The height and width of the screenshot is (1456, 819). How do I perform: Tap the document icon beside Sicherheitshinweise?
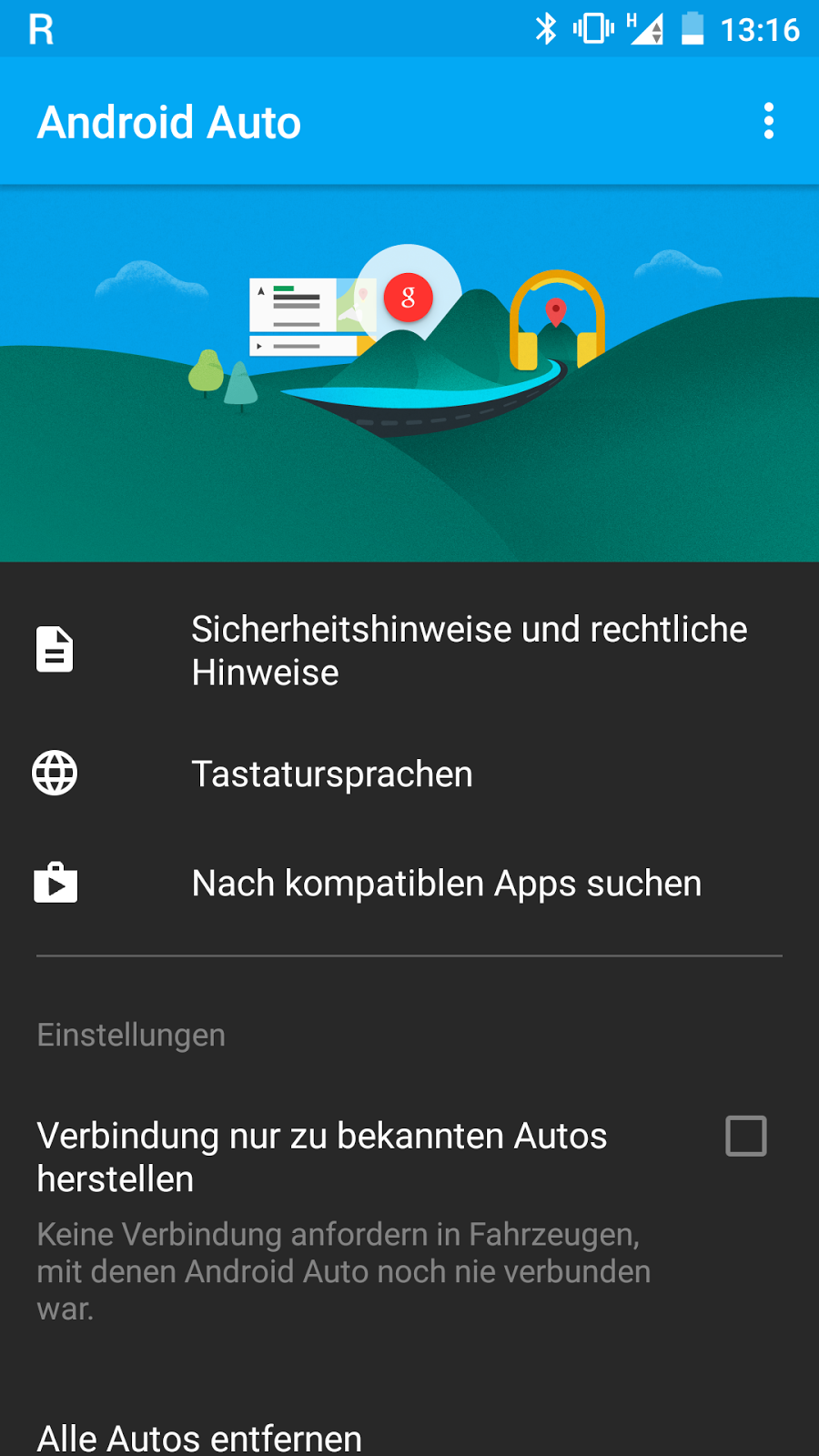[55, 649]
